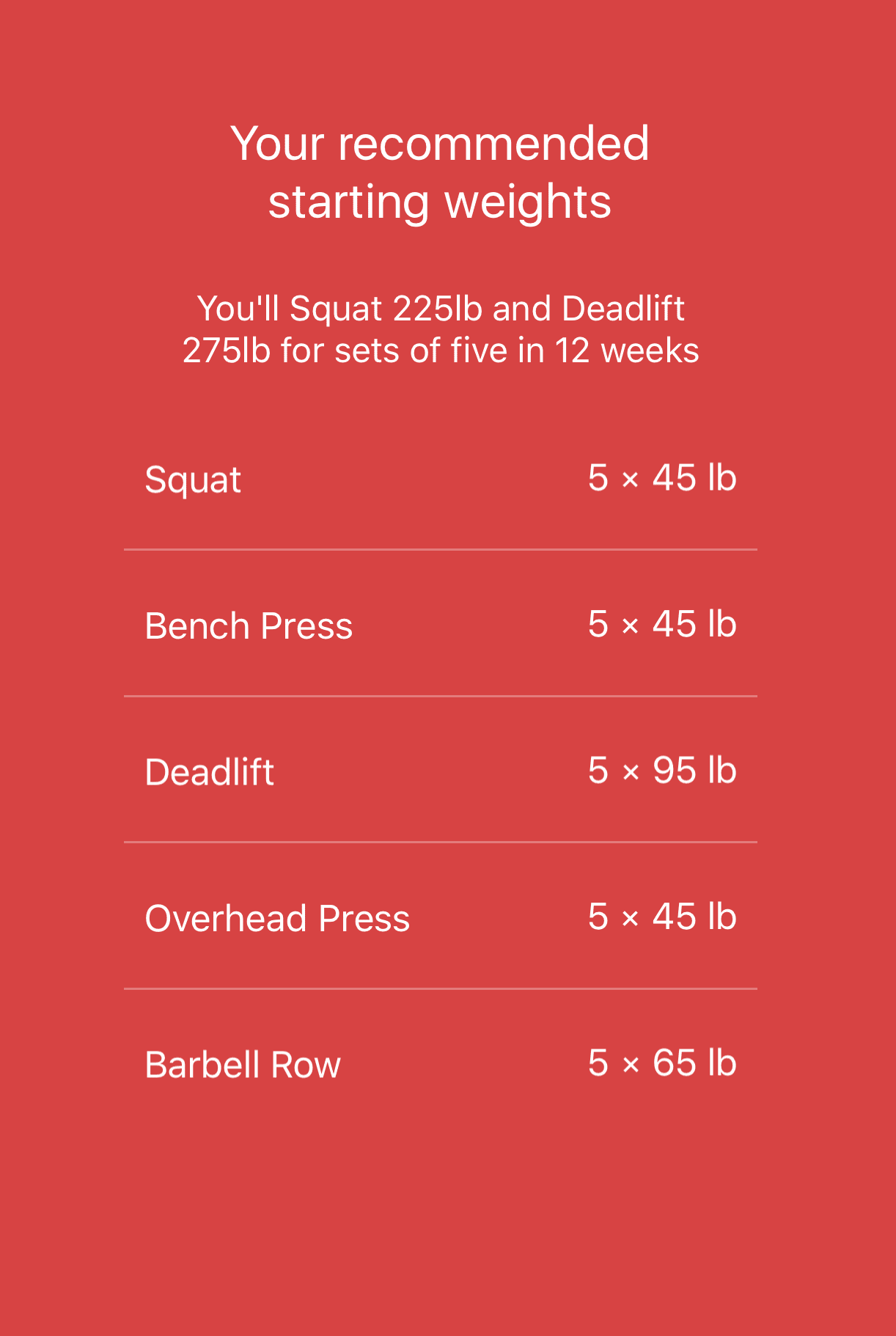896x1336 pixels.
Task: Edit the Squat starting weight
Action: tap(661, 478)
